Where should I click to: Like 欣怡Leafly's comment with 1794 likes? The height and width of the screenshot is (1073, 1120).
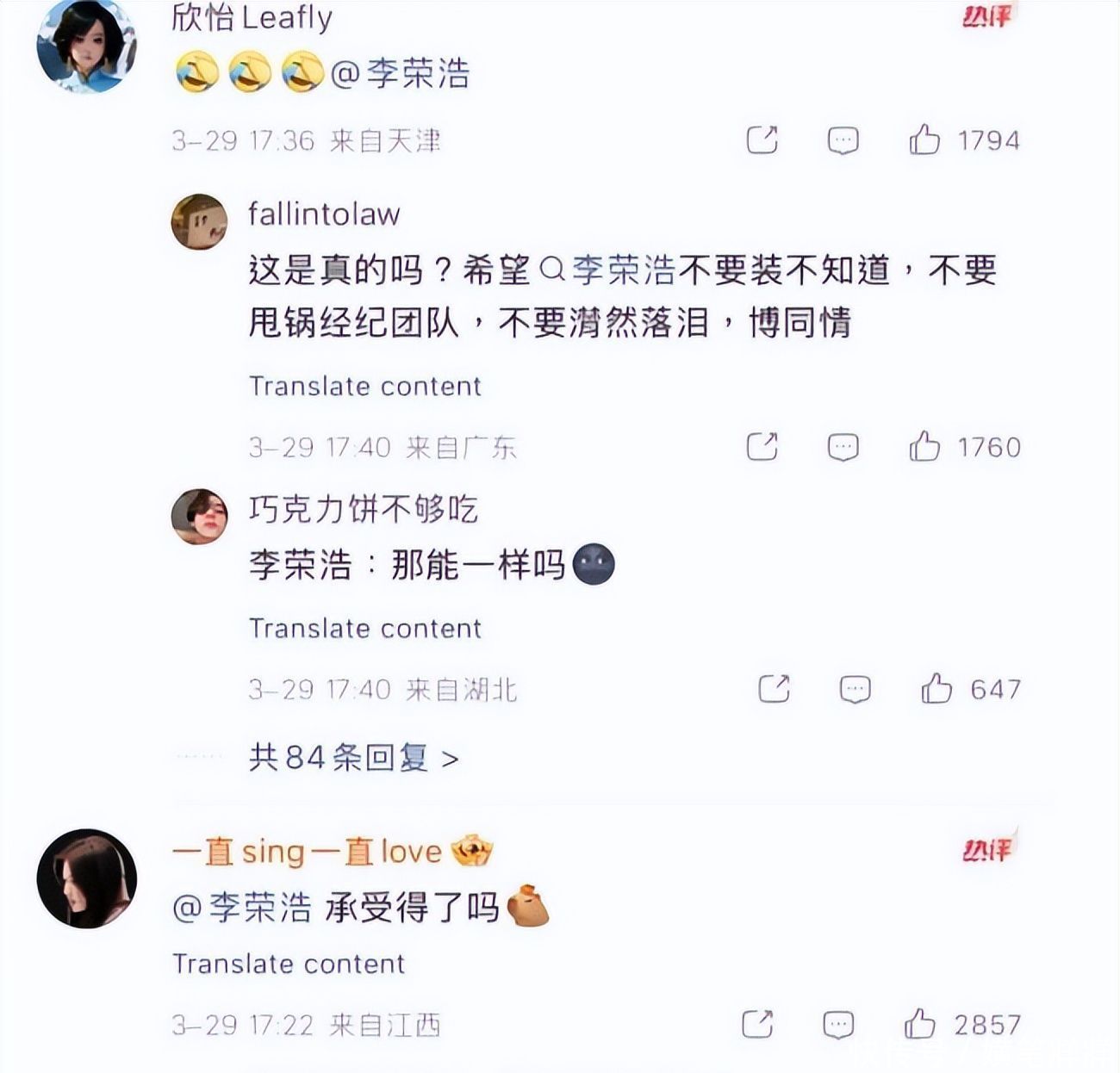point(924,140)
